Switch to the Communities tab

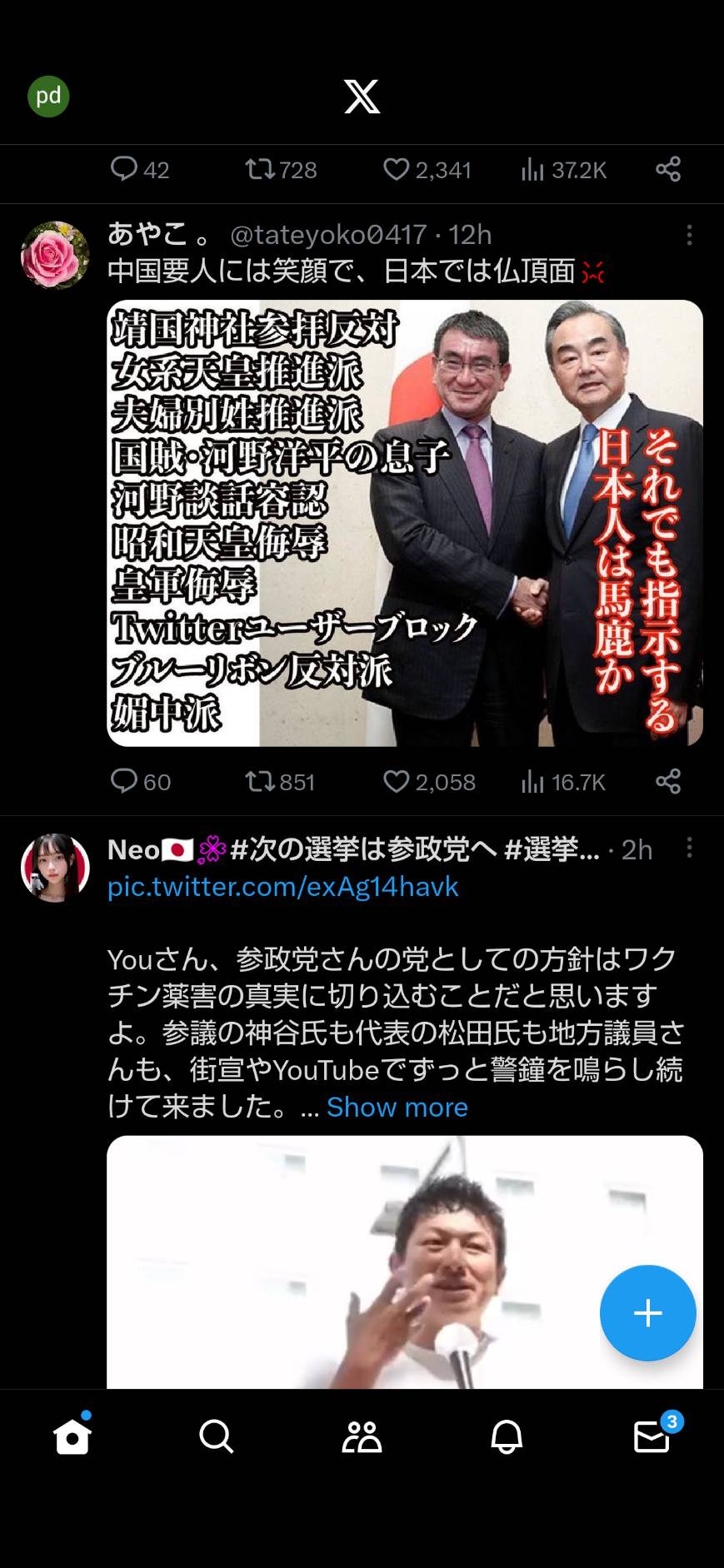pyautogui.click(x=362, y=1436)
